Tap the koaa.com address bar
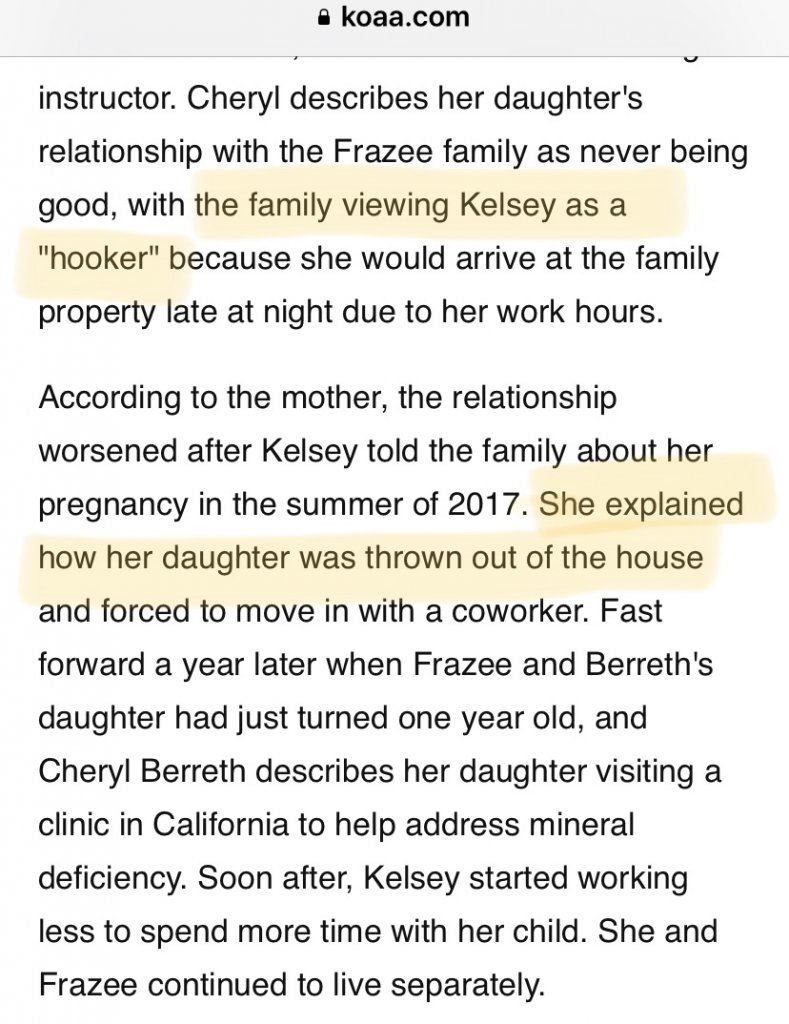The image size is (789, 1024). [x=394, y=18]
